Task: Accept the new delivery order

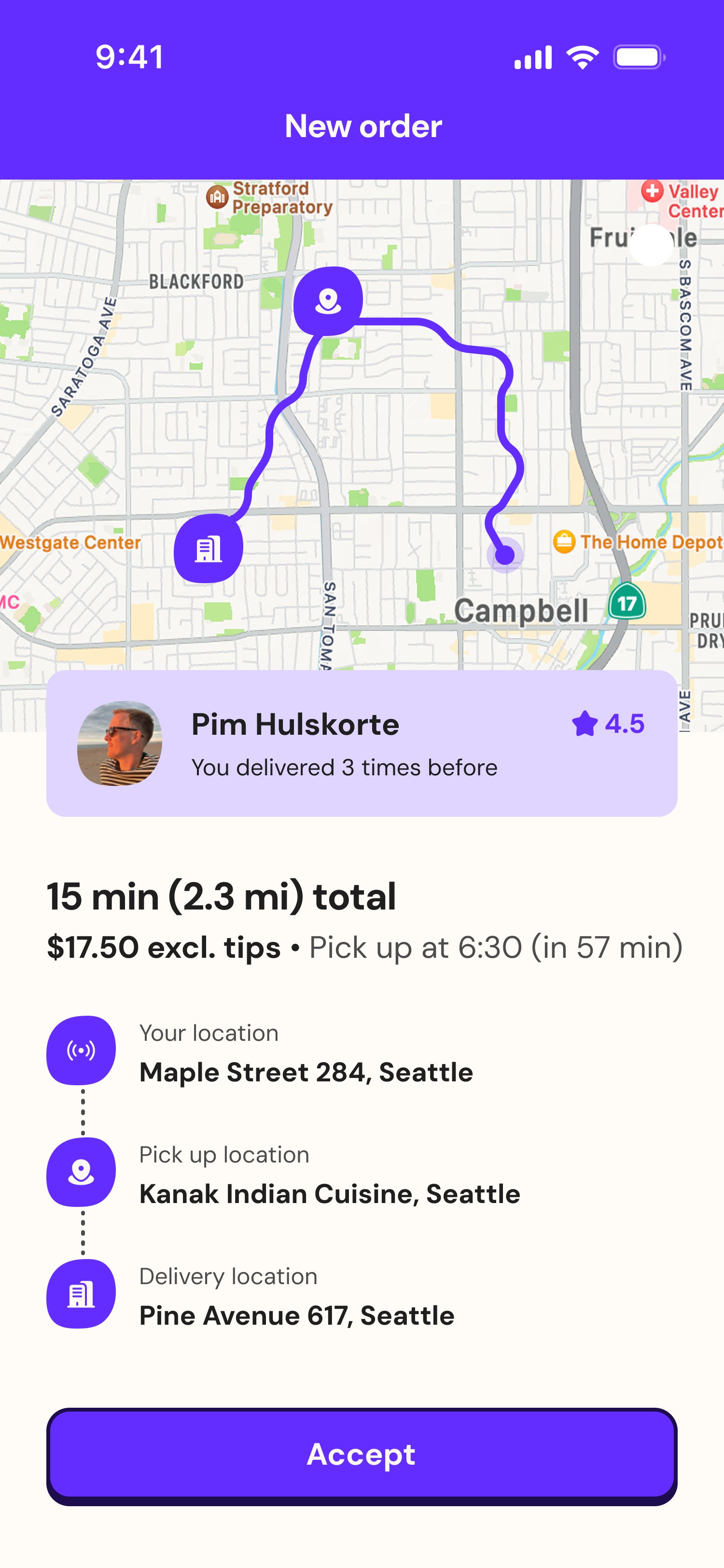Action: point(362,1454)
